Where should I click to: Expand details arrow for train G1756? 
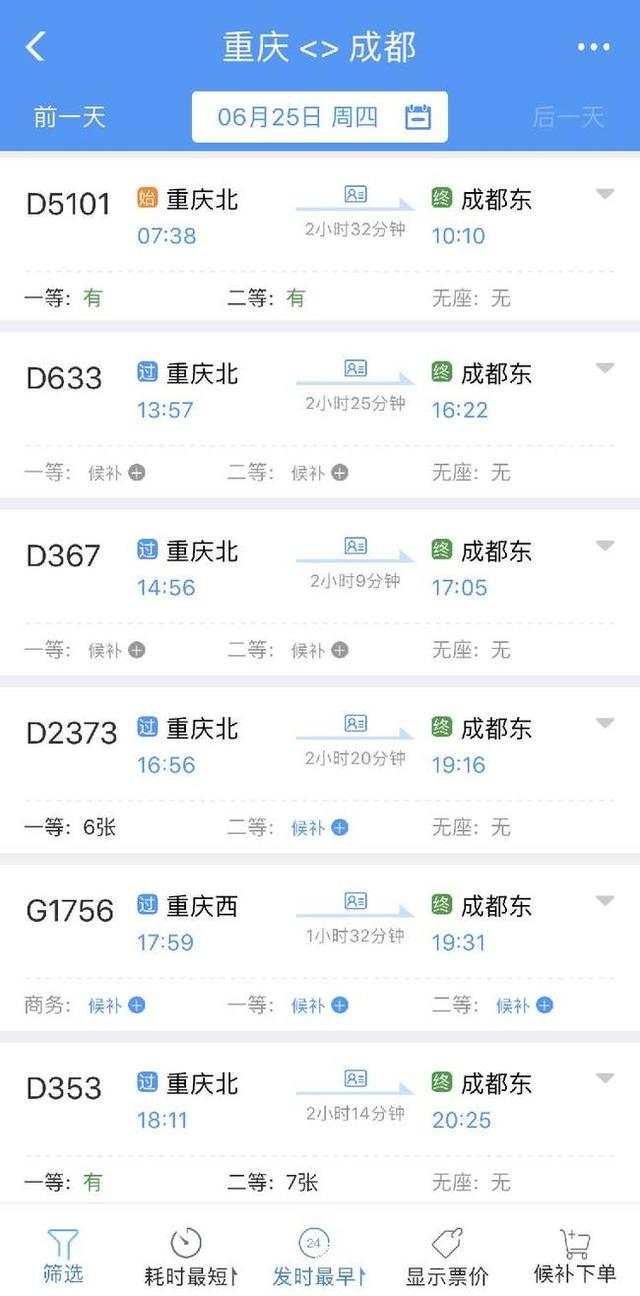[x=605, y=900]
